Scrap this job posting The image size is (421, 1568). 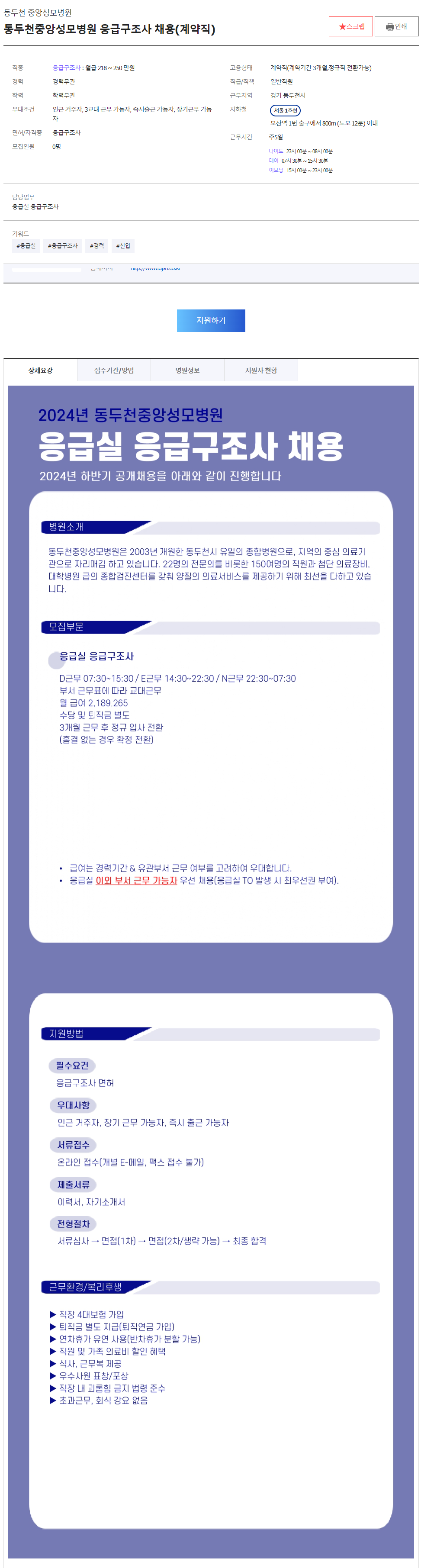point(350,27)
